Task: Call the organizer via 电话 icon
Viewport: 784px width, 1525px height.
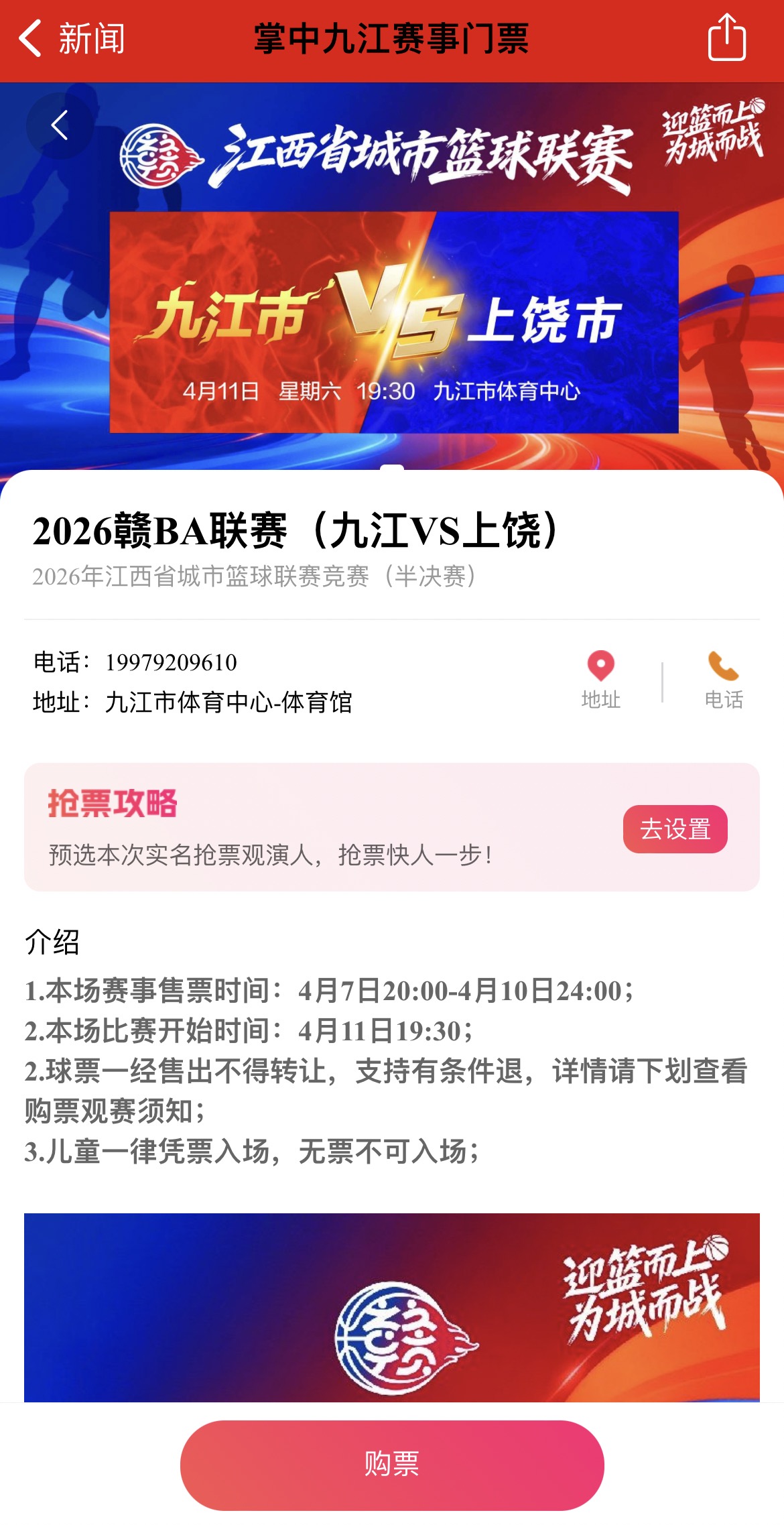Action: 723,680
